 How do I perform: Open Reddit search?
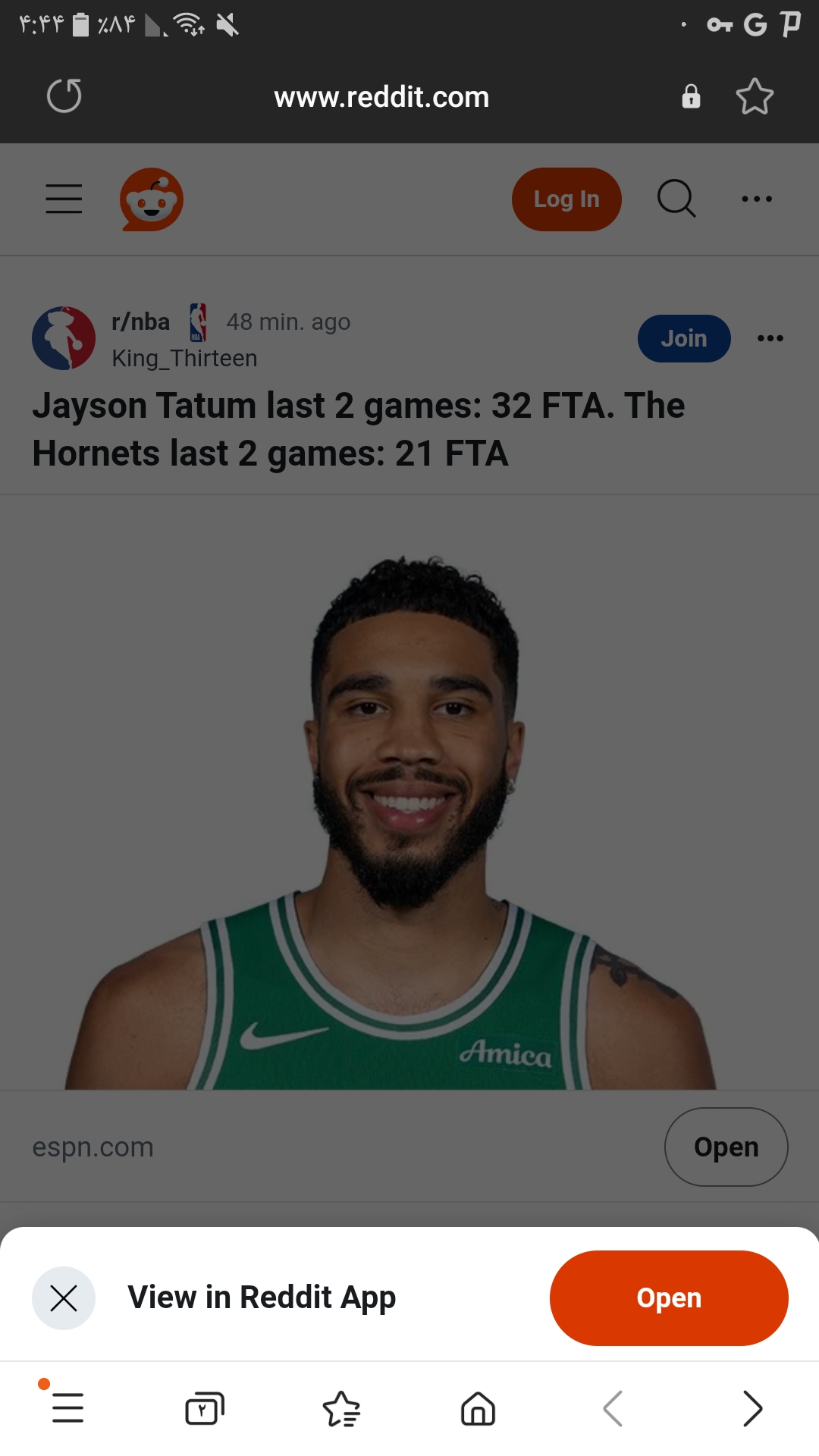click(676, 199)
